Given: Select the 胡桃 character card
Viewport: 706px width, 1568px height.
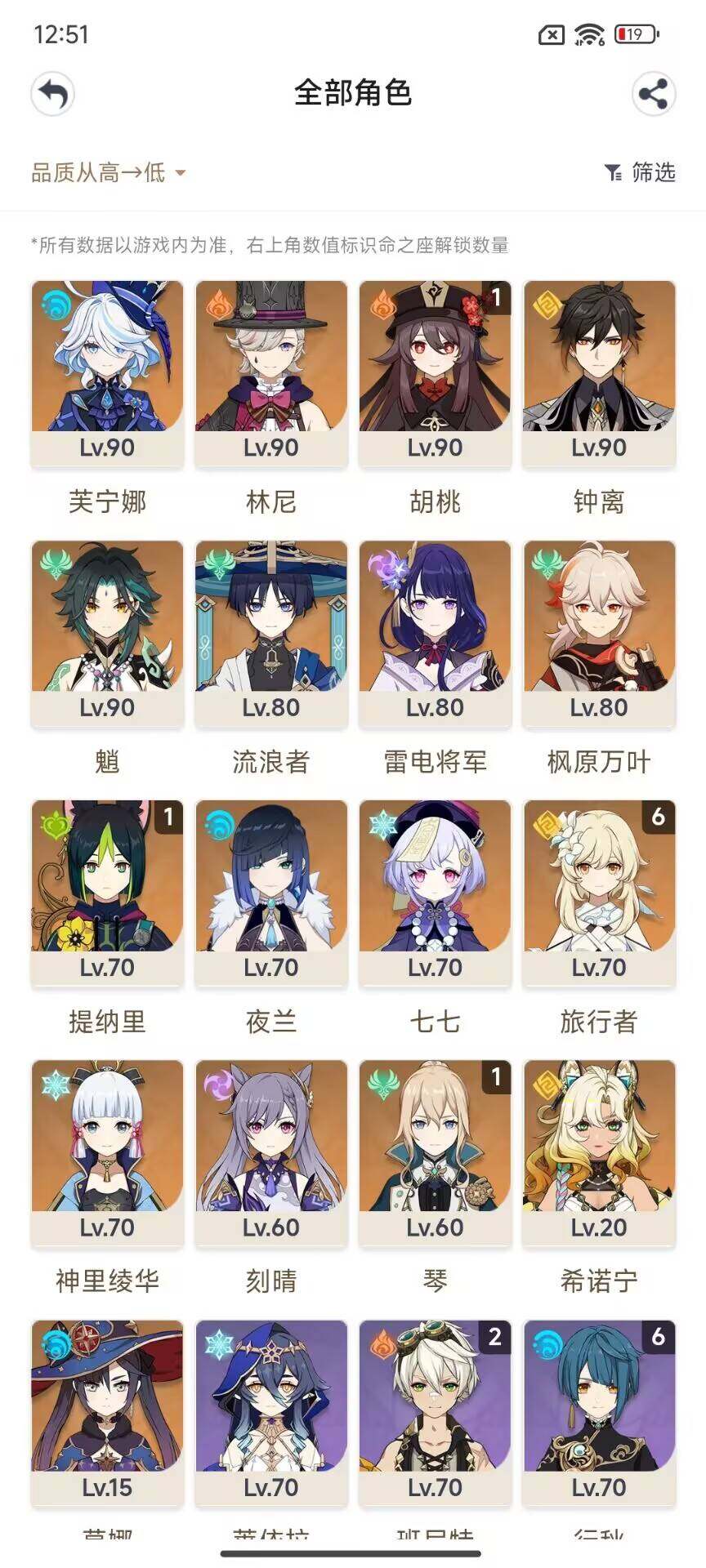Looking at the screenshot, I should click(x=435, y=373).
